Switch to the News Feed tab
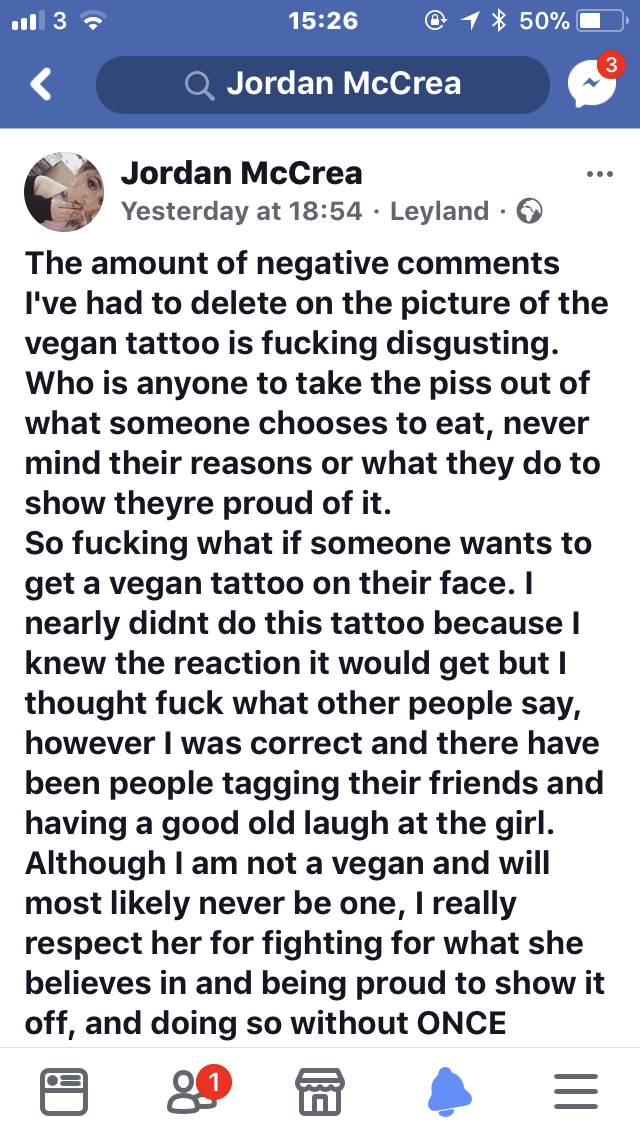The width and height of the screenshot is (640, 1136). [x=64, y=1091]
